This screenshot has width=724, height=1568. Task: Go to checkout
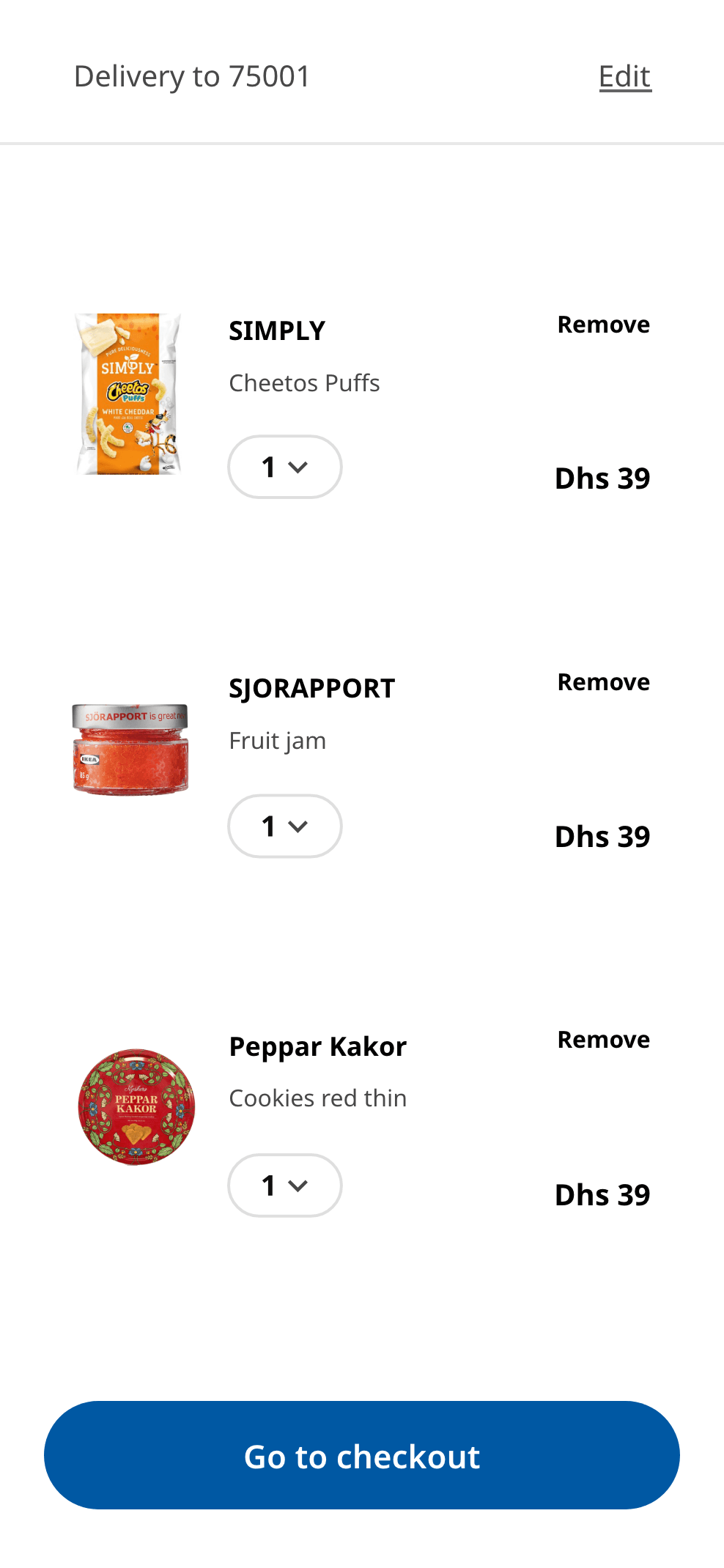pyautogui.click(x=362, y=1455)
